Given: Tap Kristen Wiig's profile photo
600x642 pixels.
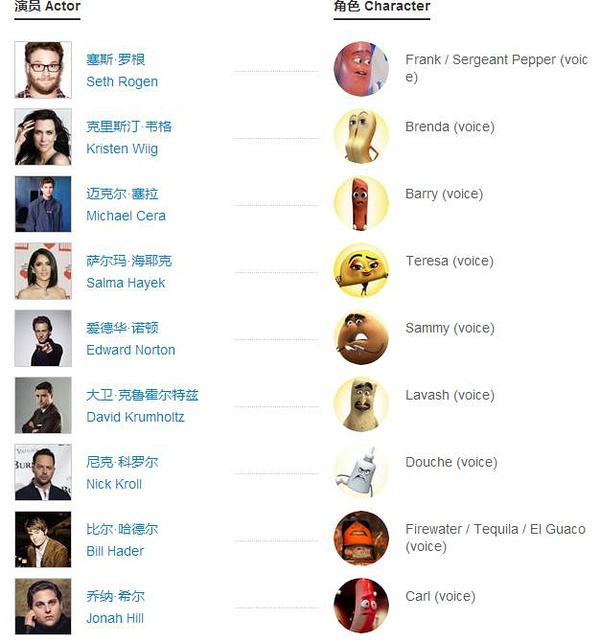Looking at the screenshot, I should [x=43, y=137].
